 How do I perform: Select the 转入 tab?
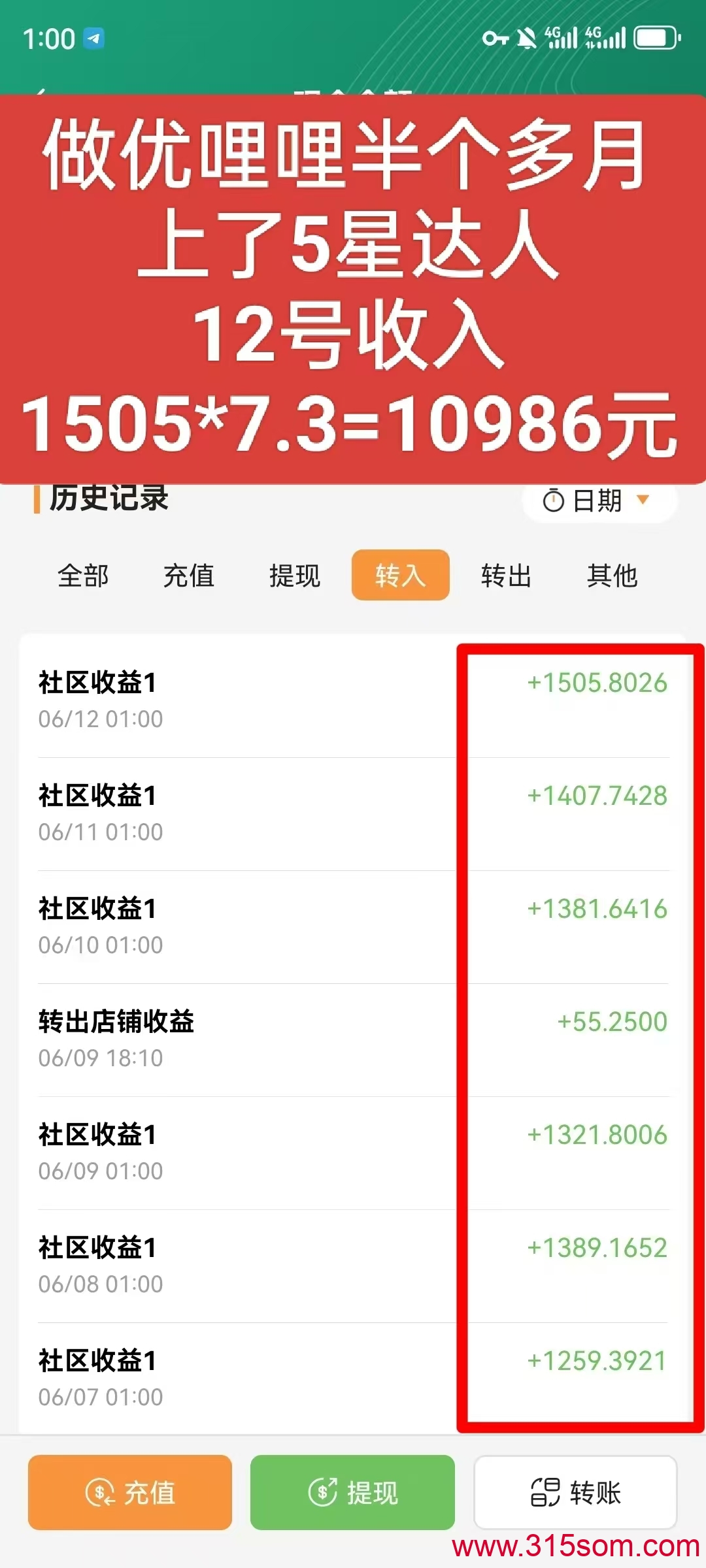[x=401, y=576]
